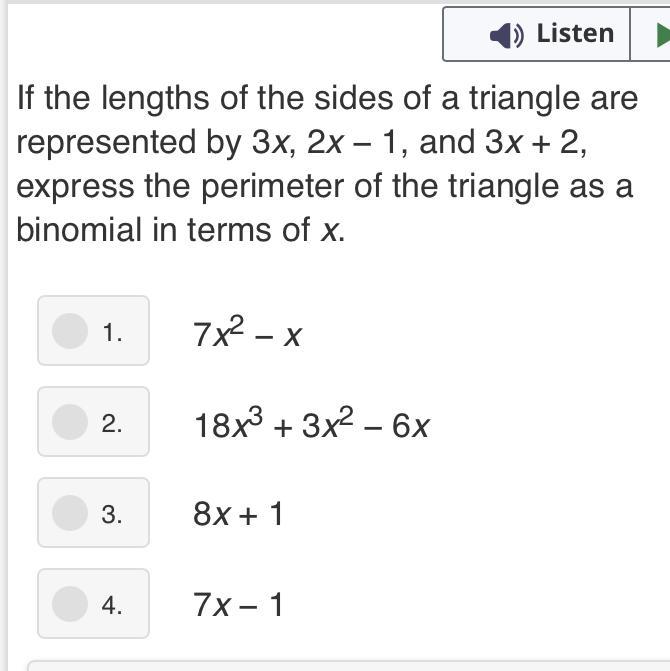Mark answer 4: 7x − 1
The image size is (670, 671).
coord(70,604)
